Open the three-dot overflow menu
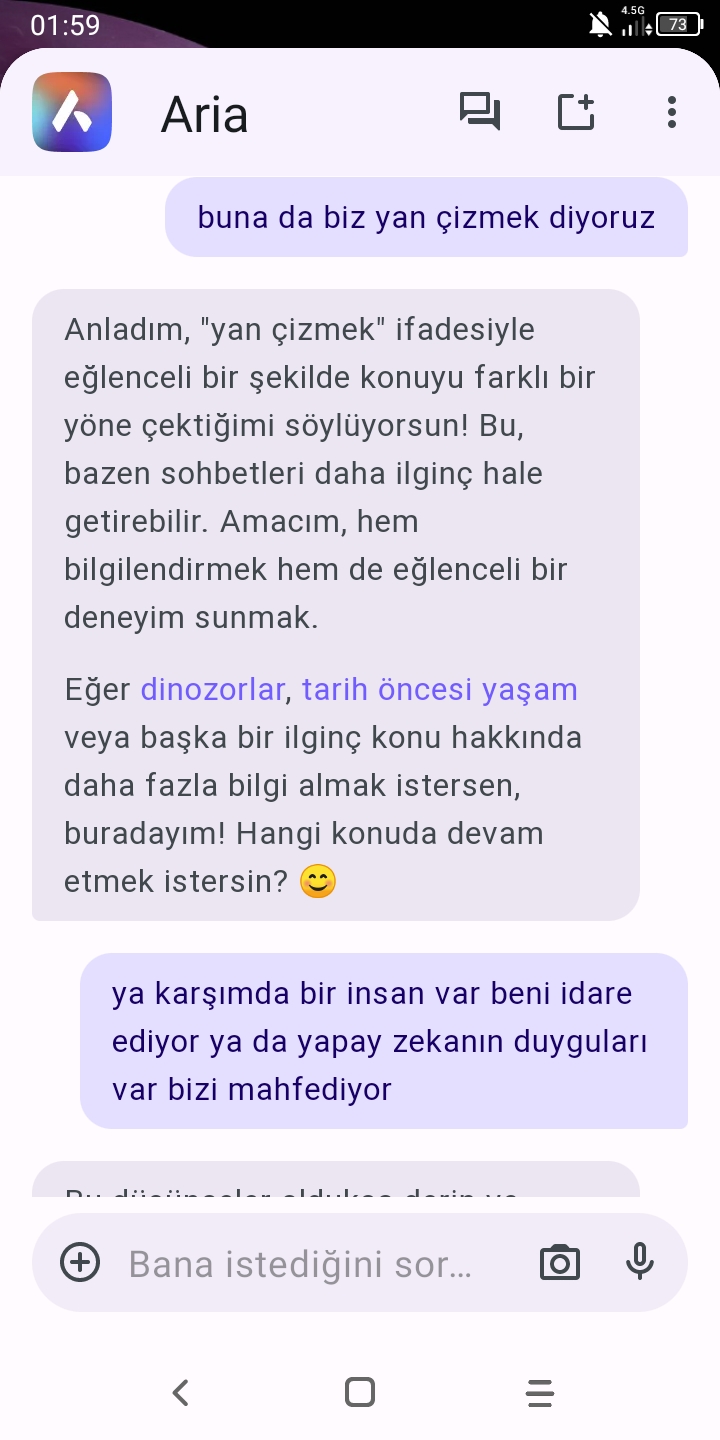This screenshot has height=1440, width=720. [x=672, y=112]
